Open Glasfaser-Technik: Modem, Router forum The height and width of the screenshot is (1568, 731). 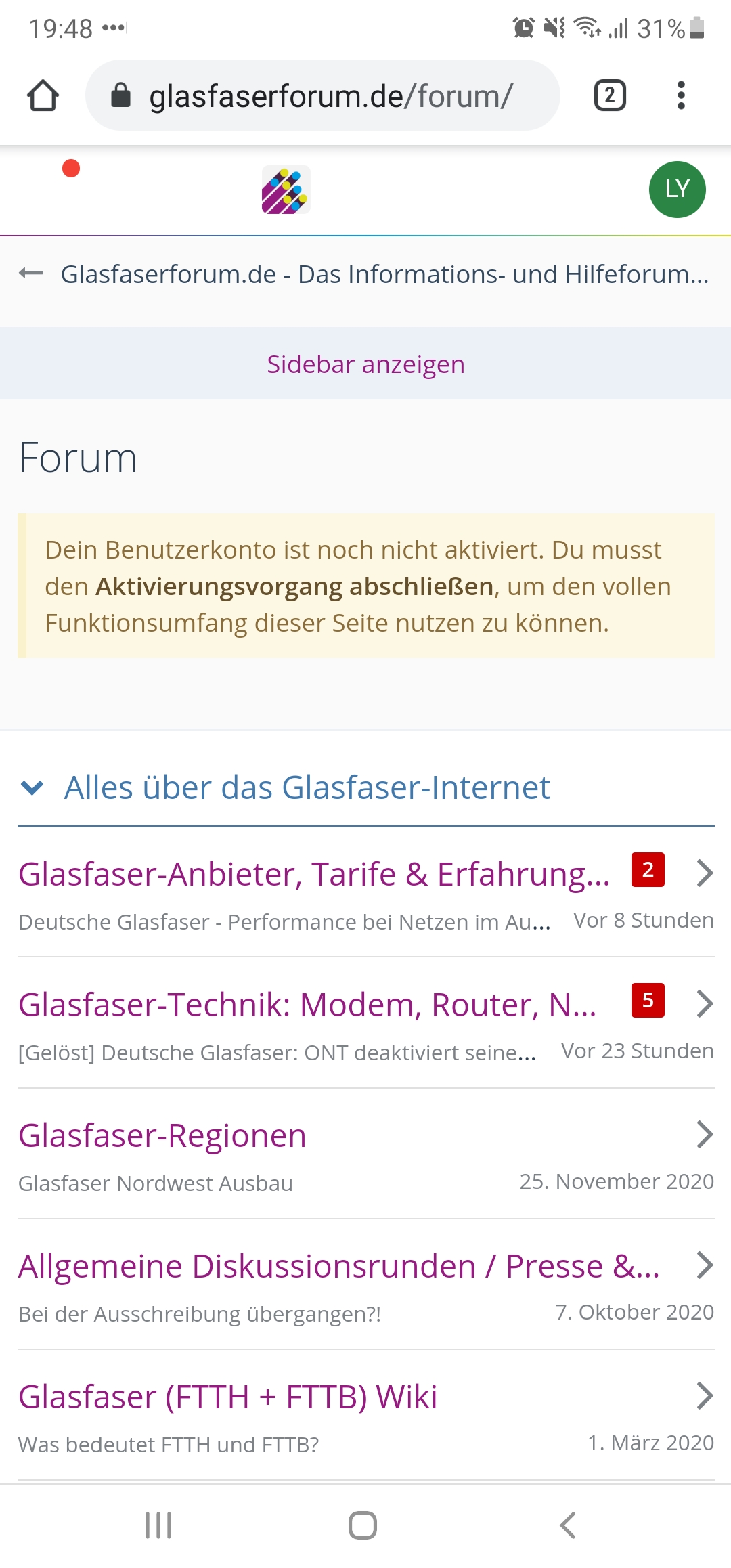coord(307,1005)
